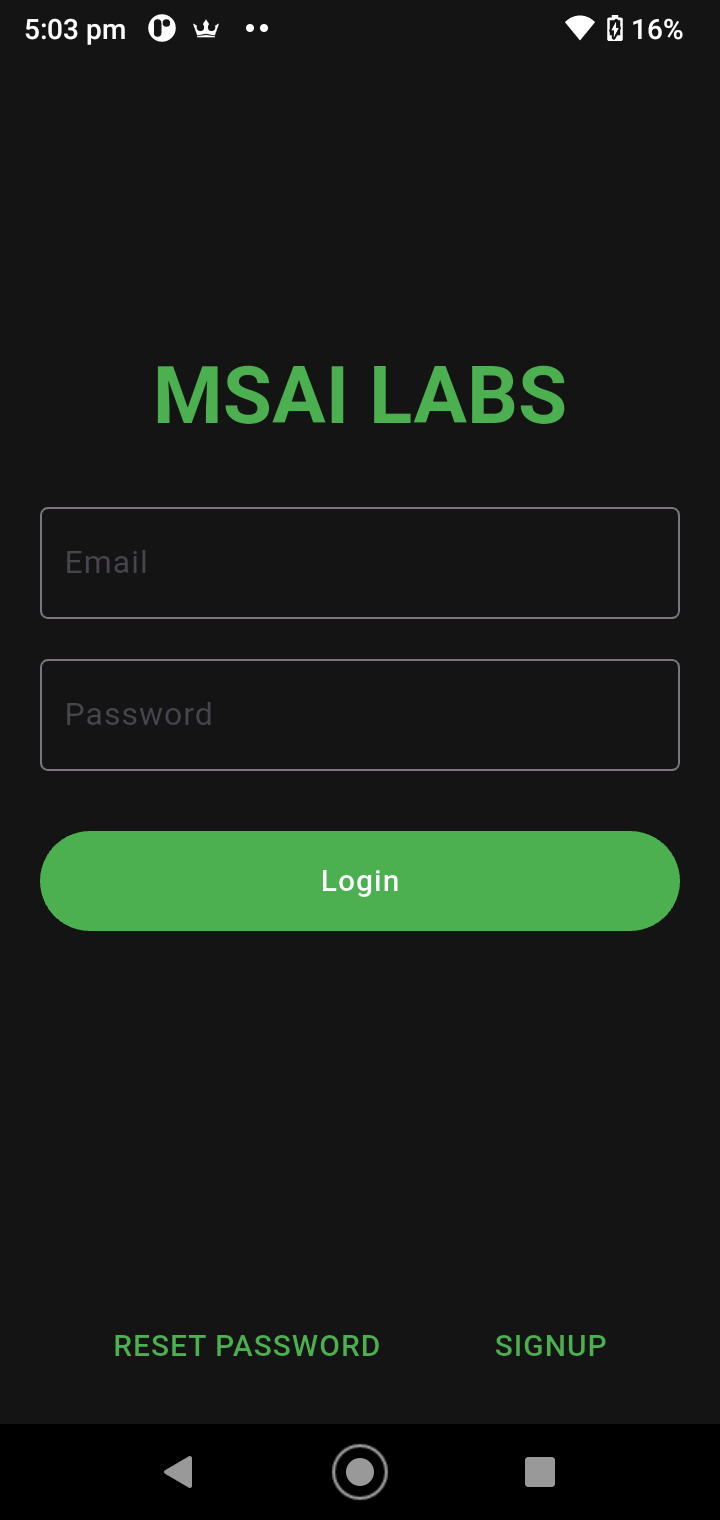
Task: Go to the home screen
Action: (360, 1472)
